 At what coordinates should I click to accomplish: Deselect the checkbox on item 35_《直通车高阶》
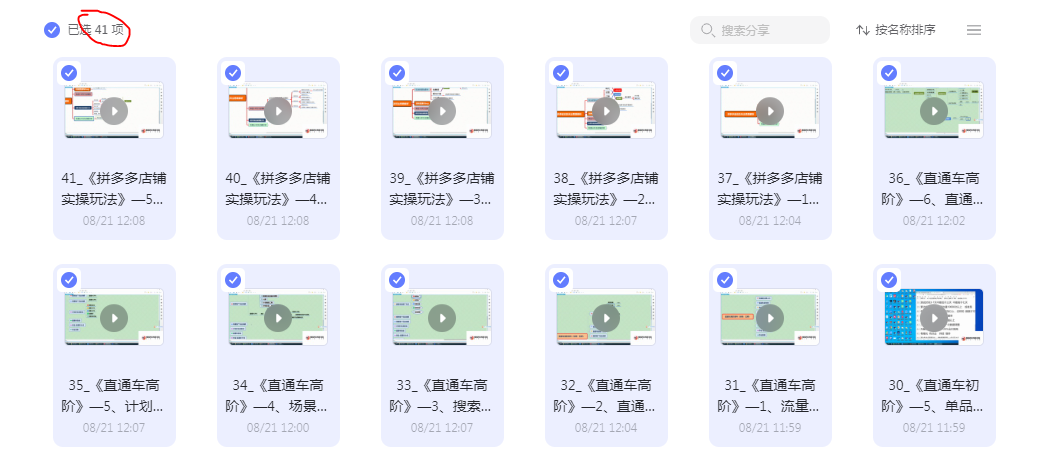pos(69,280)
